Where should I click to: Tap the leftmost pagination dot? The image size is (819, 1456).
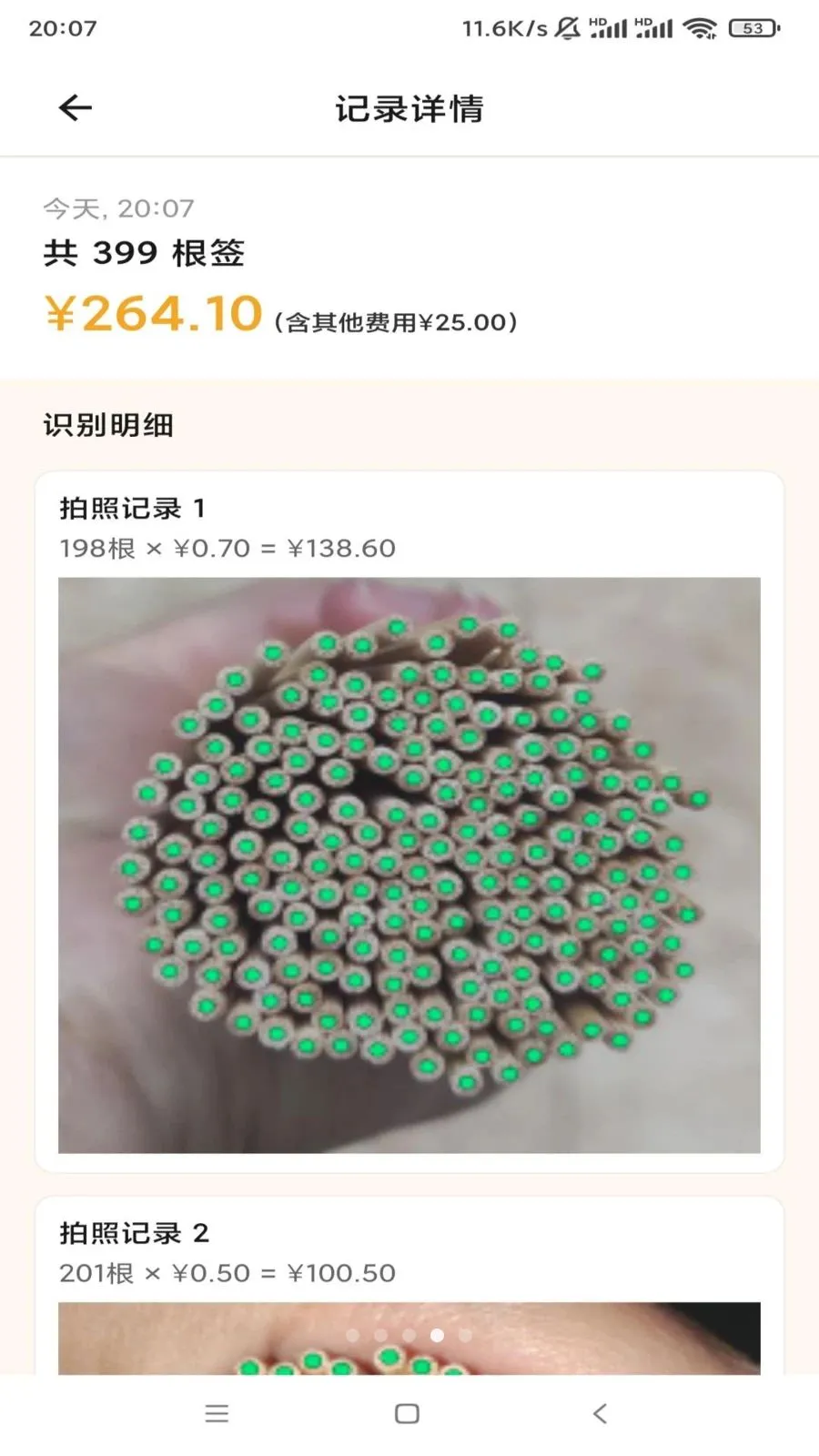351,1335
